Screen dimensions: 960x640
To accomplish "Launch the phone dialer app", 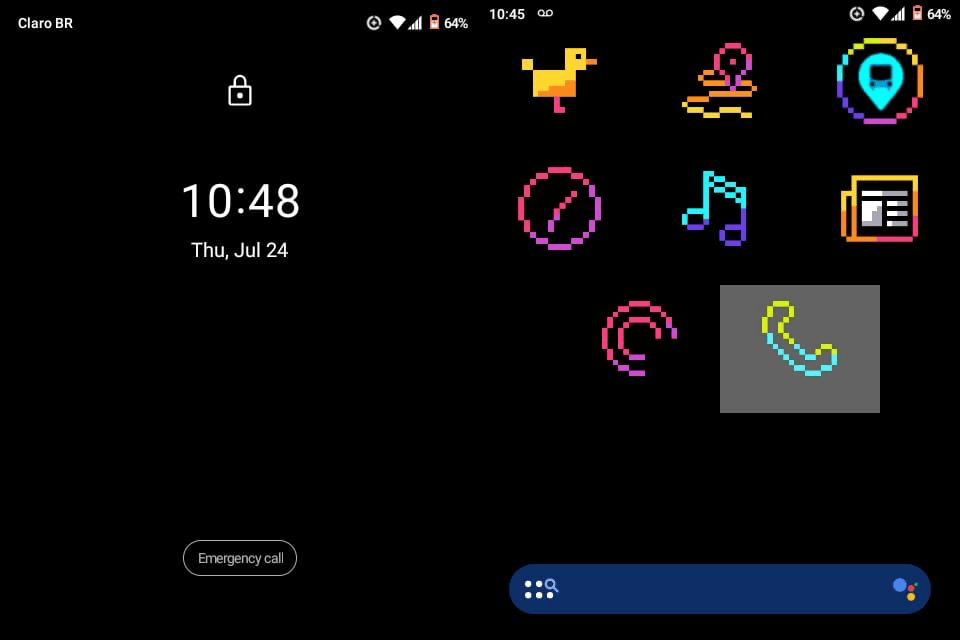I will coord(799,340).
